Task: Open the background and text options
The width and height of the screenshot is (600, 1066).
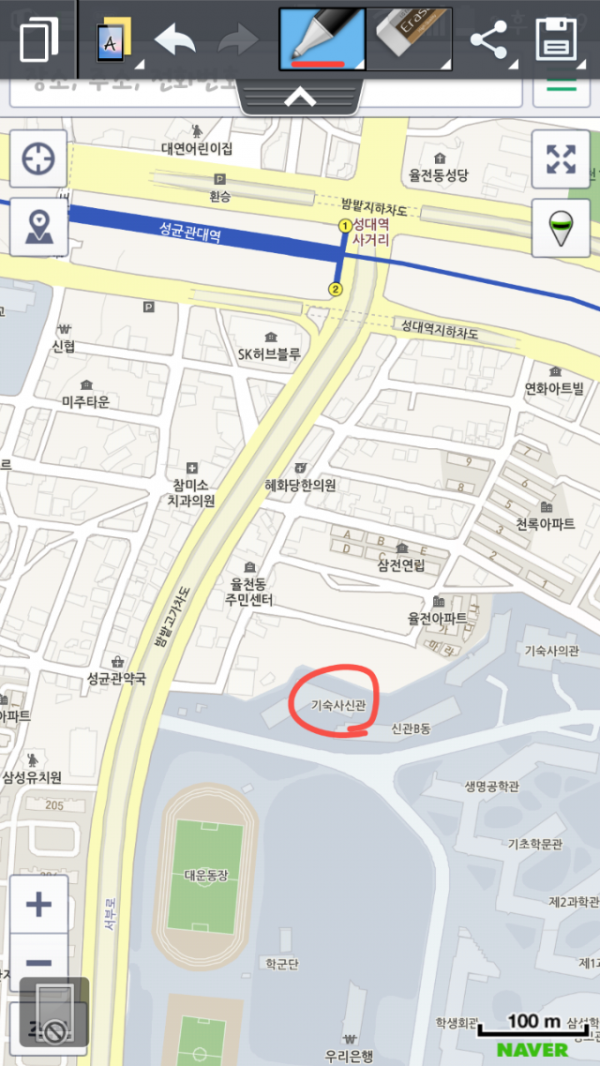Action: pos(115,40)
